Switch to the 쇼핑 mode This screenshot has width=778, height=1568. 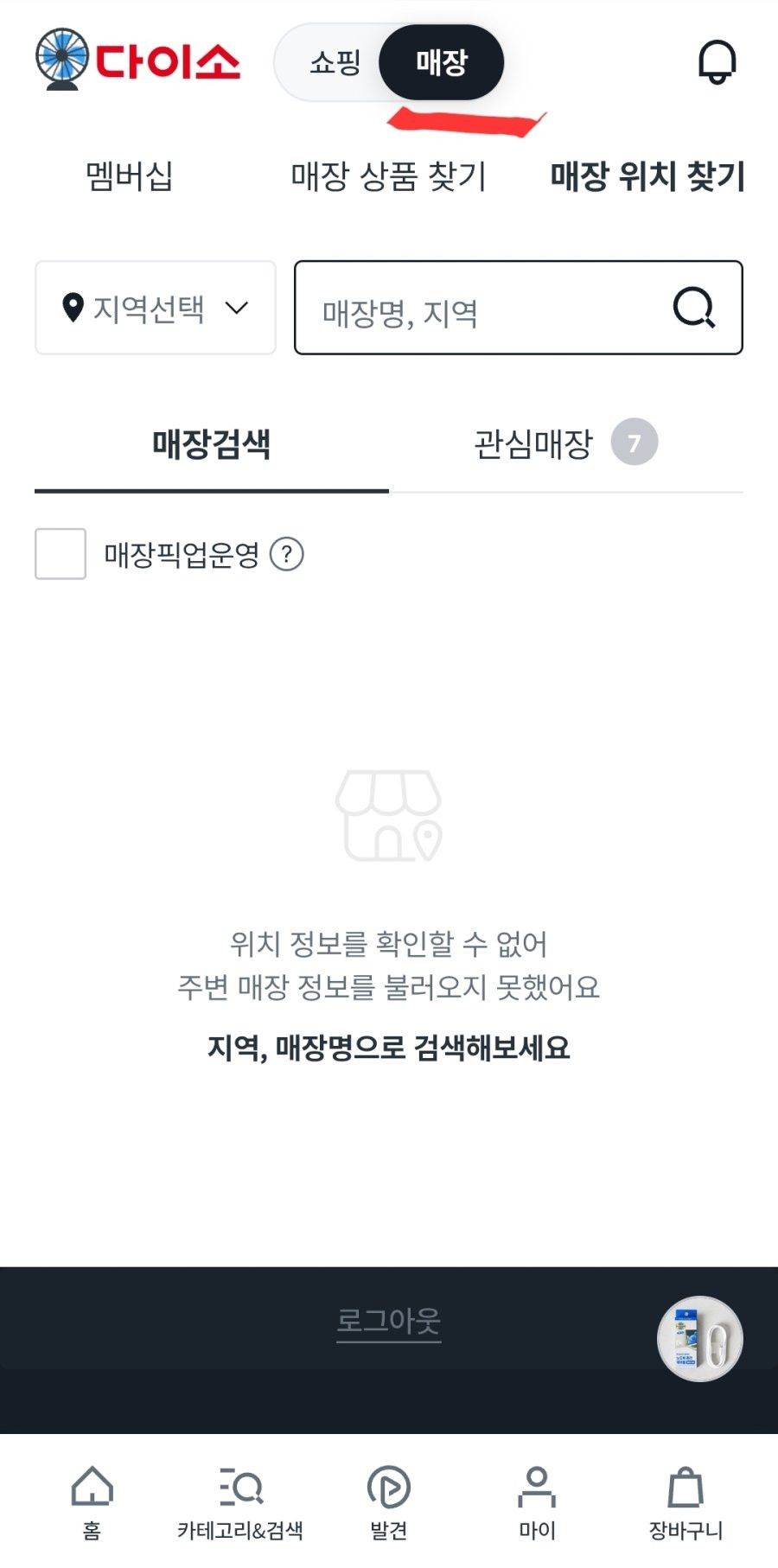point(335,62)
